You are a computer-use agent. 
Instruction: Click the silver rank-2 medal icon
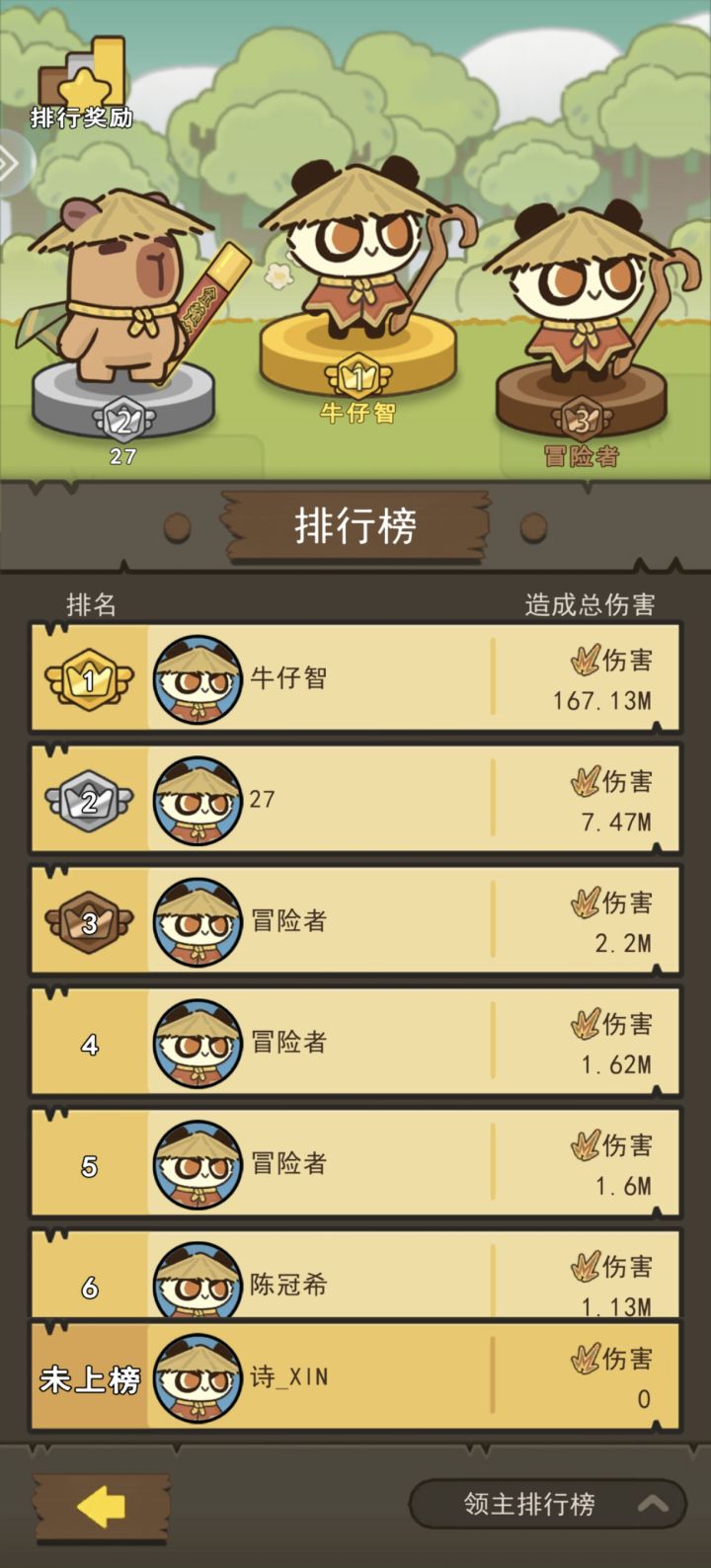90,799
